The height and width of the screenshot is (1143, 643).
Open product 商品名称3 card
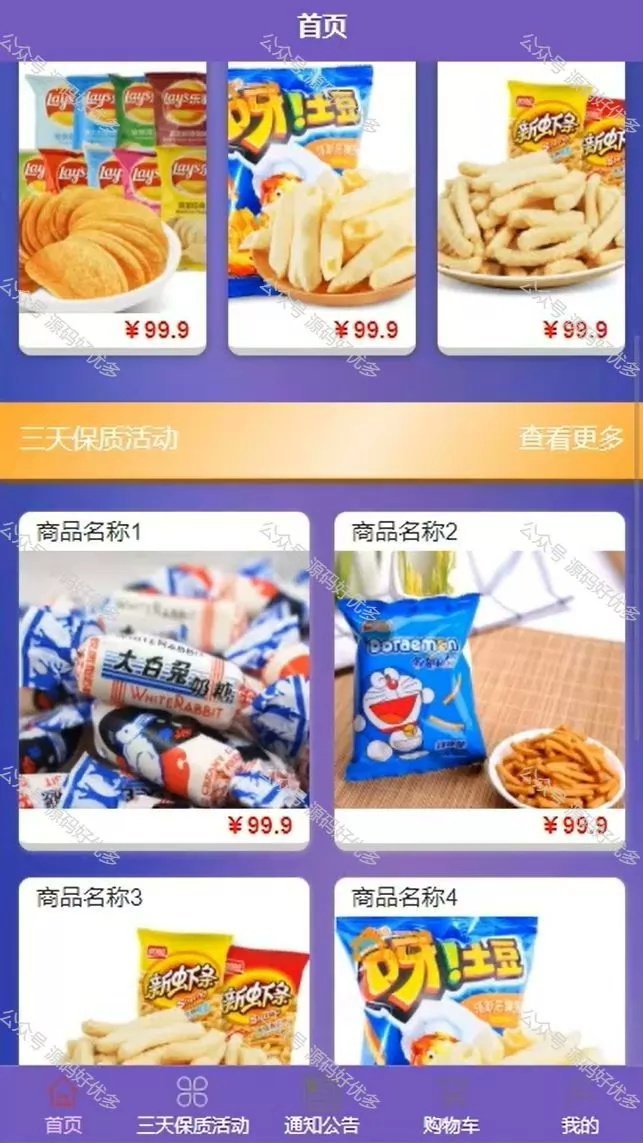(164, 972)
